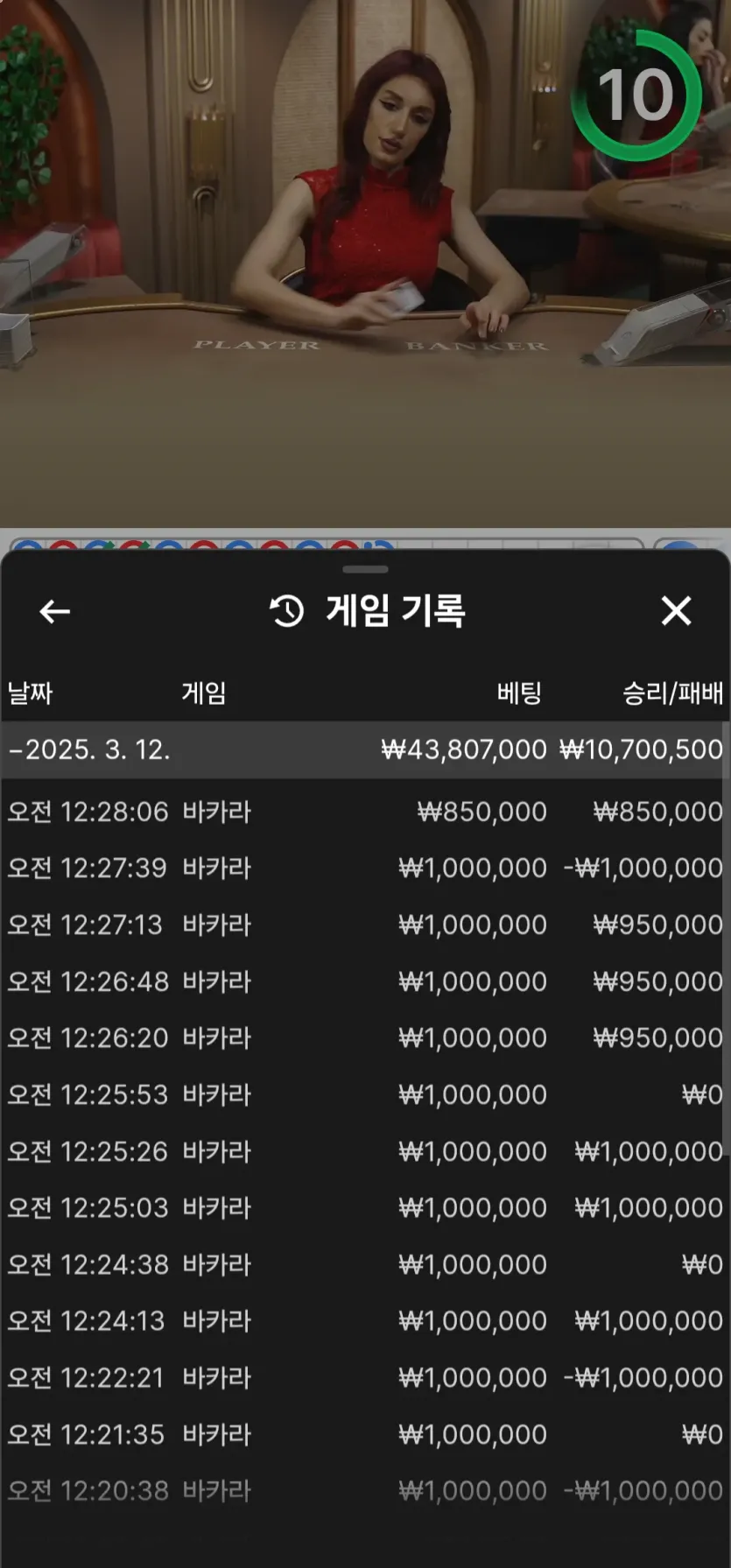Open the 12:20:38 game record
Viewport: 731px width, 1568px height.
[x=363, y=1490]
